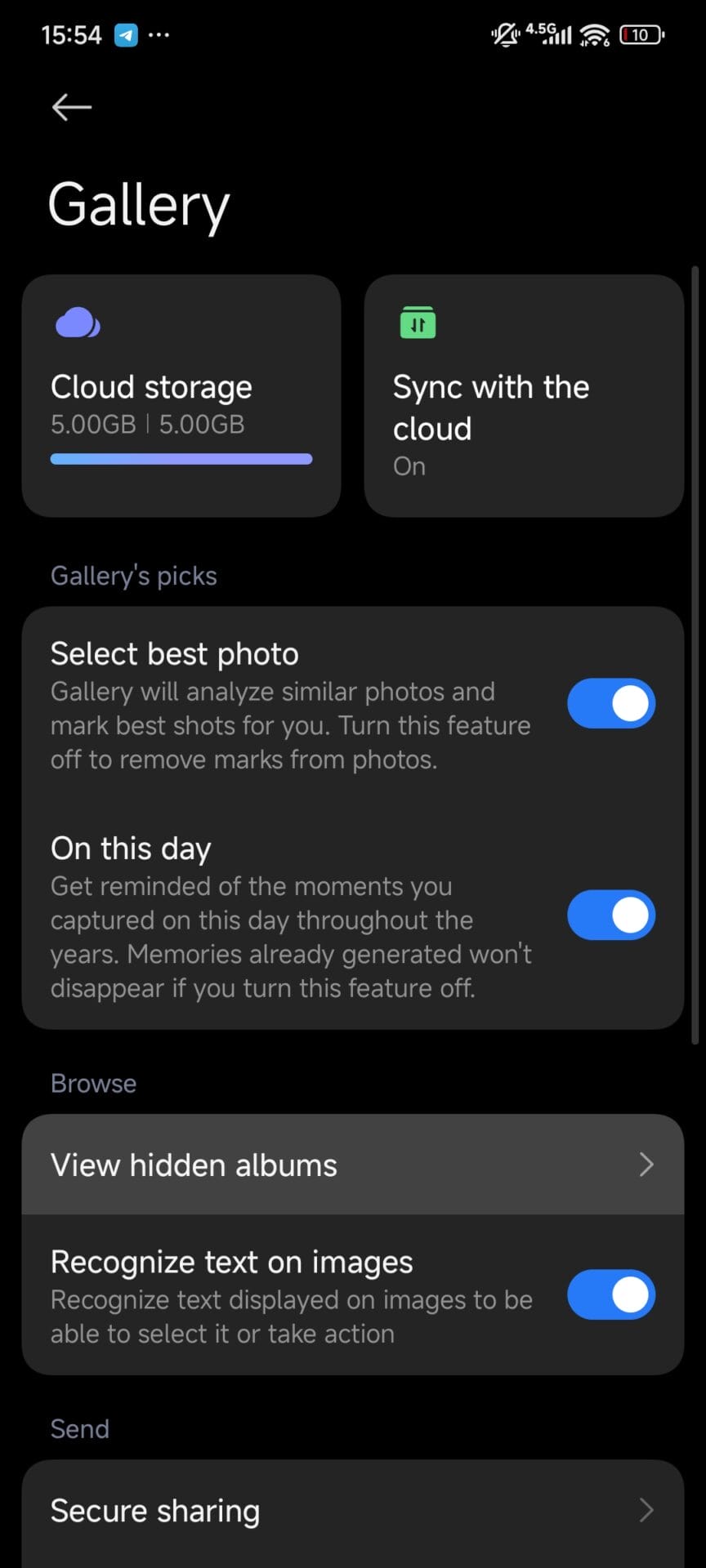Toggle Recognize text on images off

[610, 1294]
